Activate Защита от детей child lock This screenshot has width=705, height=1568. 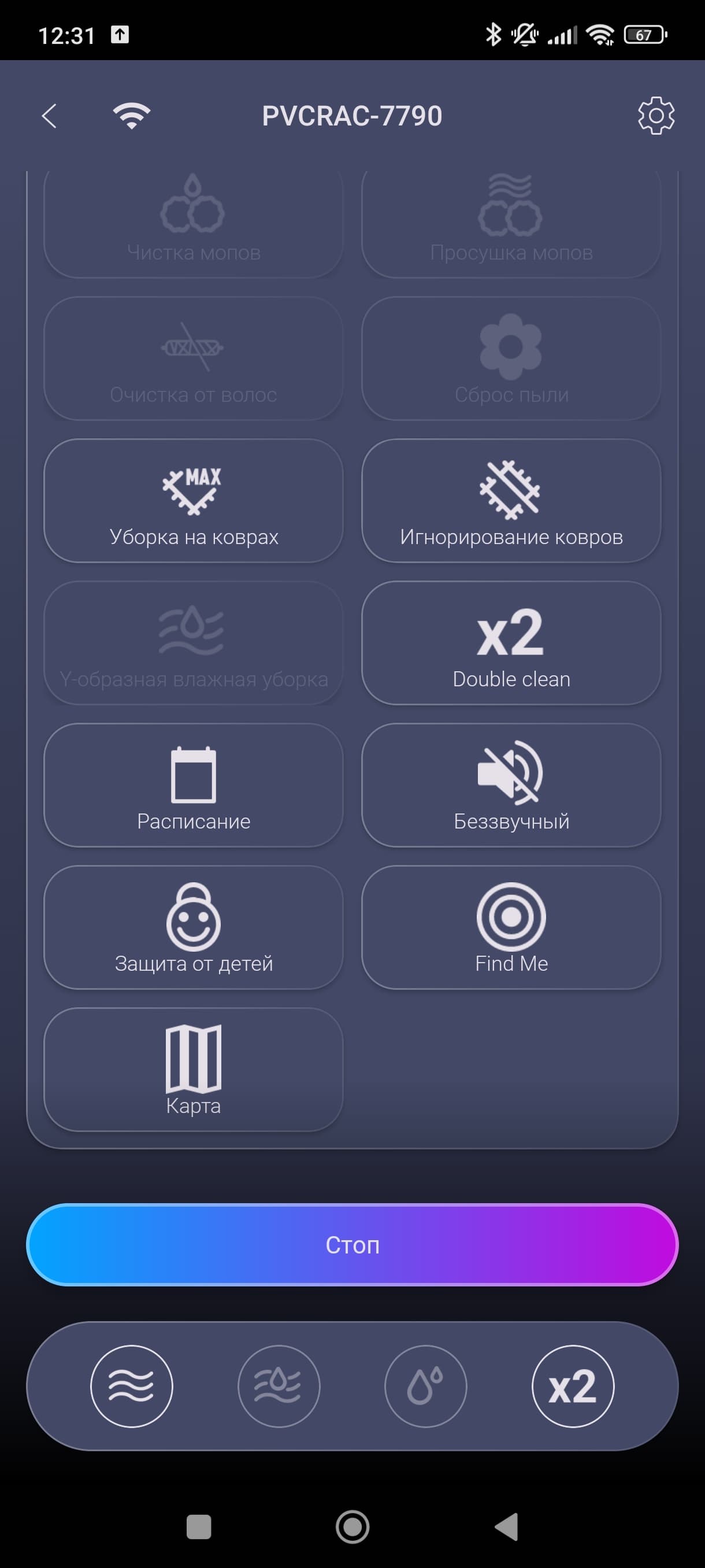coord(194,927)
